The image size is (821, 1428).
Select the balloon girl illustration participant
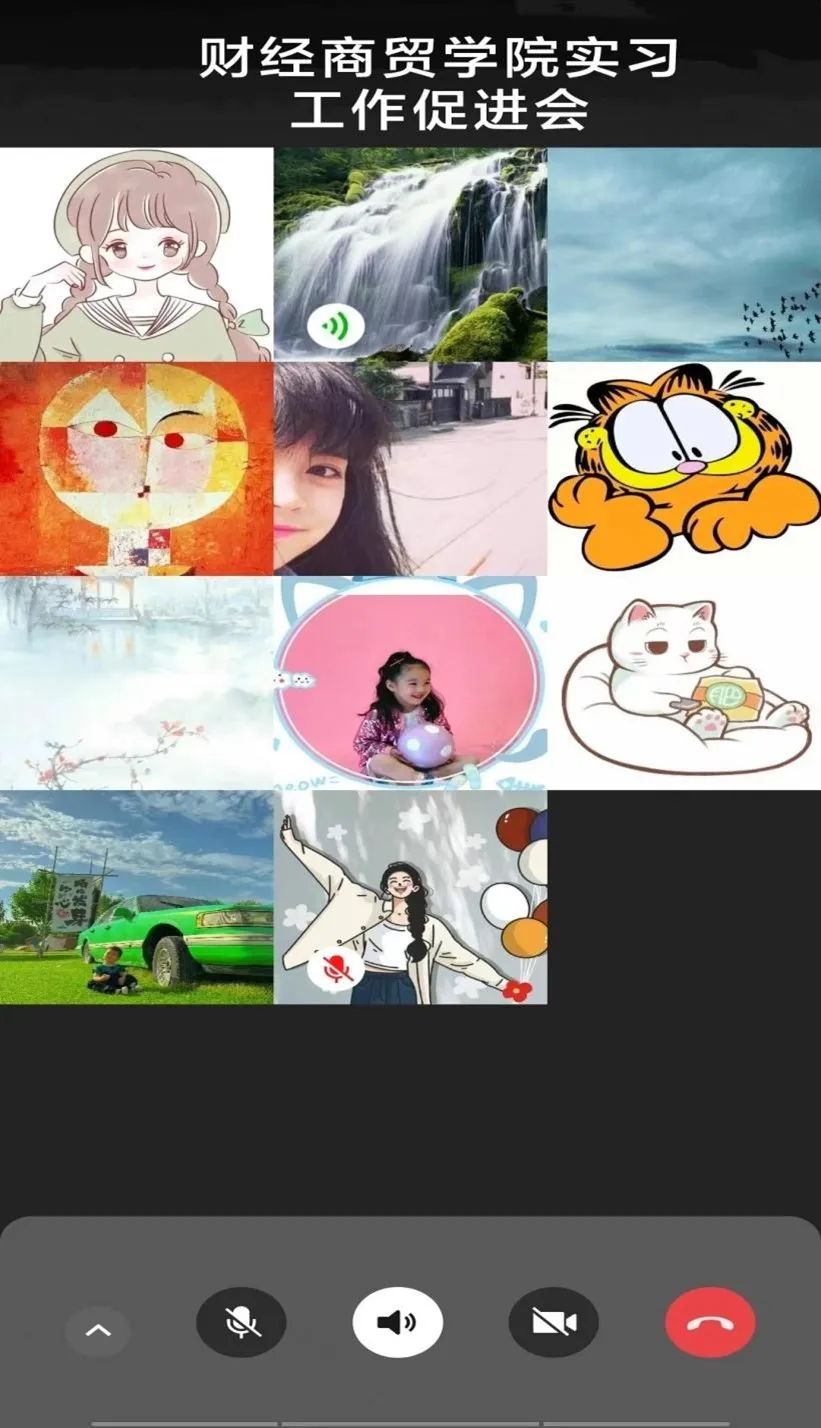[410, 897]
